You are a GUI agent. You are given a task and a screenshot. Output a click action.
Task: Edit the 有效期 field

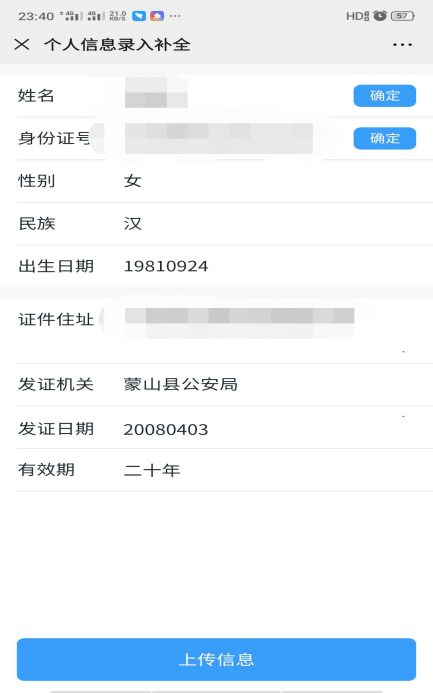pos(270,470)
